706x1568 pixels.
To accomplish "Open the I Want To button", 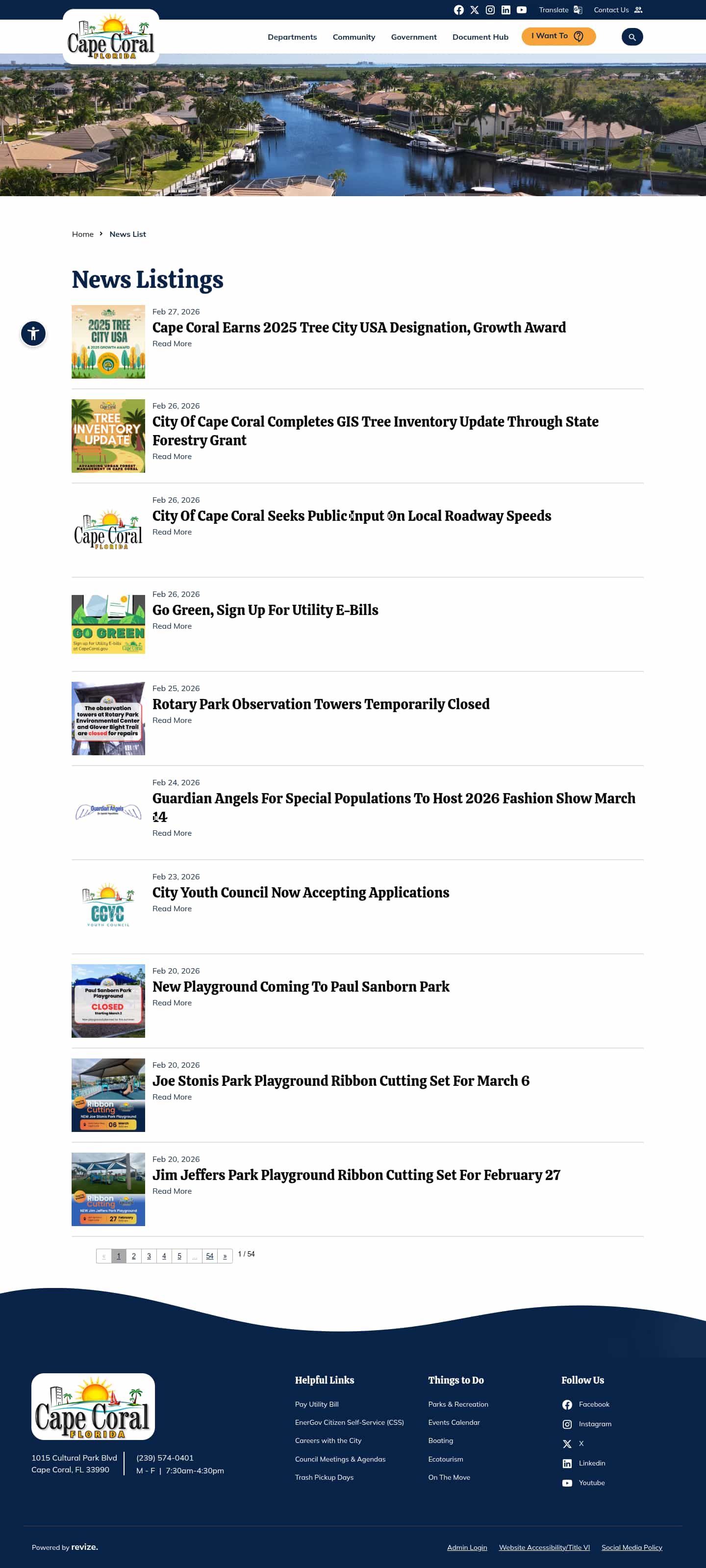I will tap(558, 36).
